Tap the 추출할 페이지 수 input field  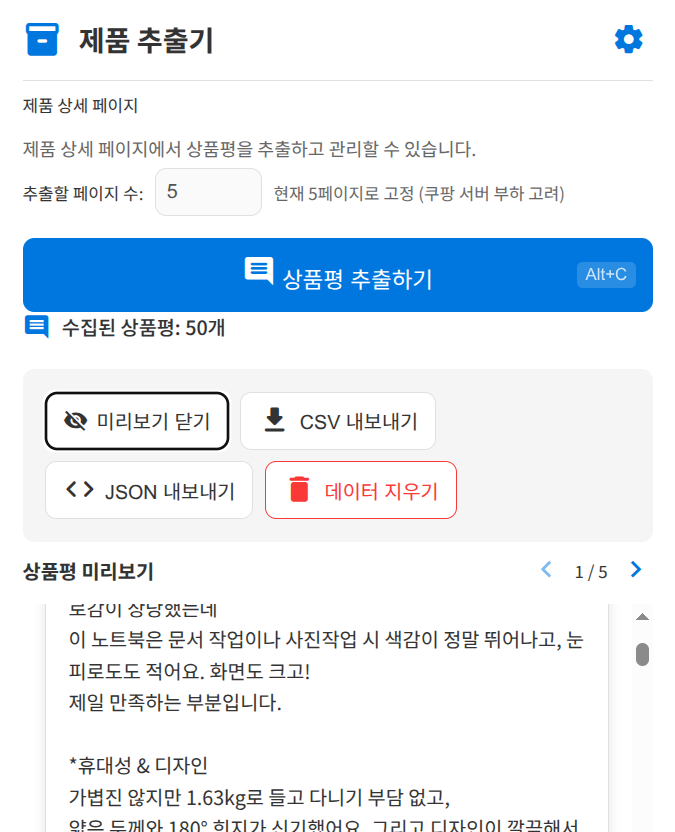point(208,192)
